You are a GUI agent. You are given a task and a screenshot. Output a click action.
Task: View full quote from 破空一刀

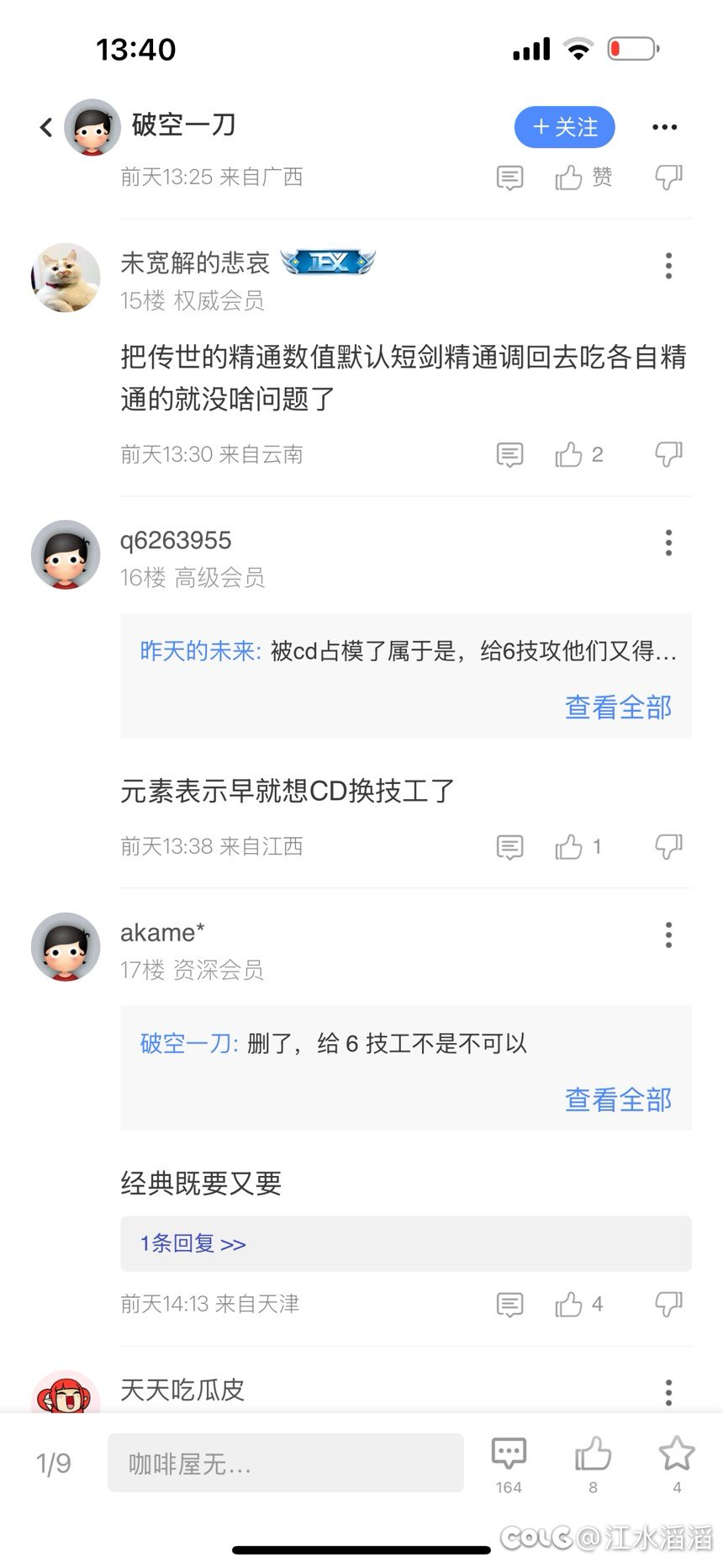click(x=618, y=1099)
